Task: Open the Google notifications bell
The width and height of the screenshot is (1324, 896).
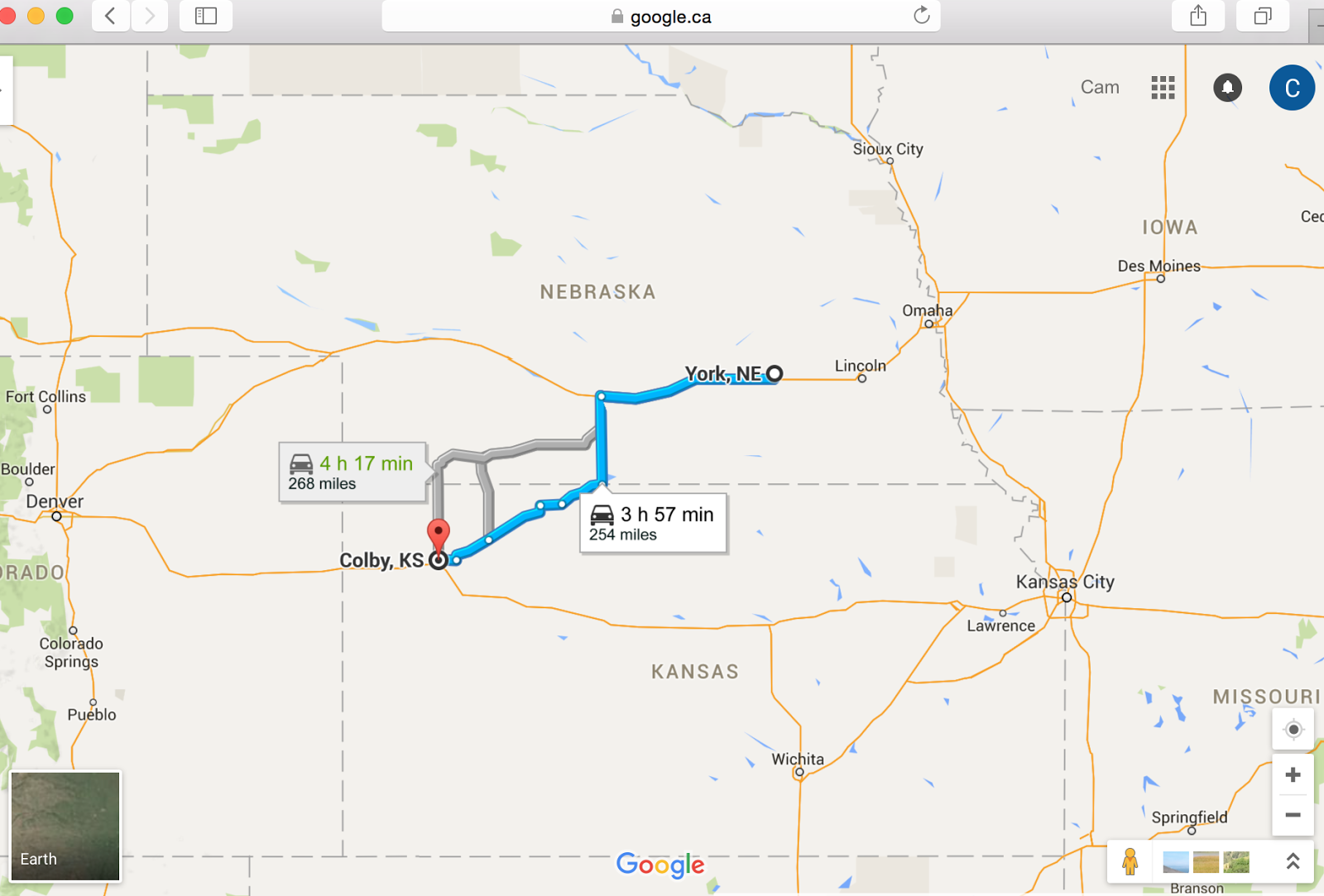Action: [1227, 88]
